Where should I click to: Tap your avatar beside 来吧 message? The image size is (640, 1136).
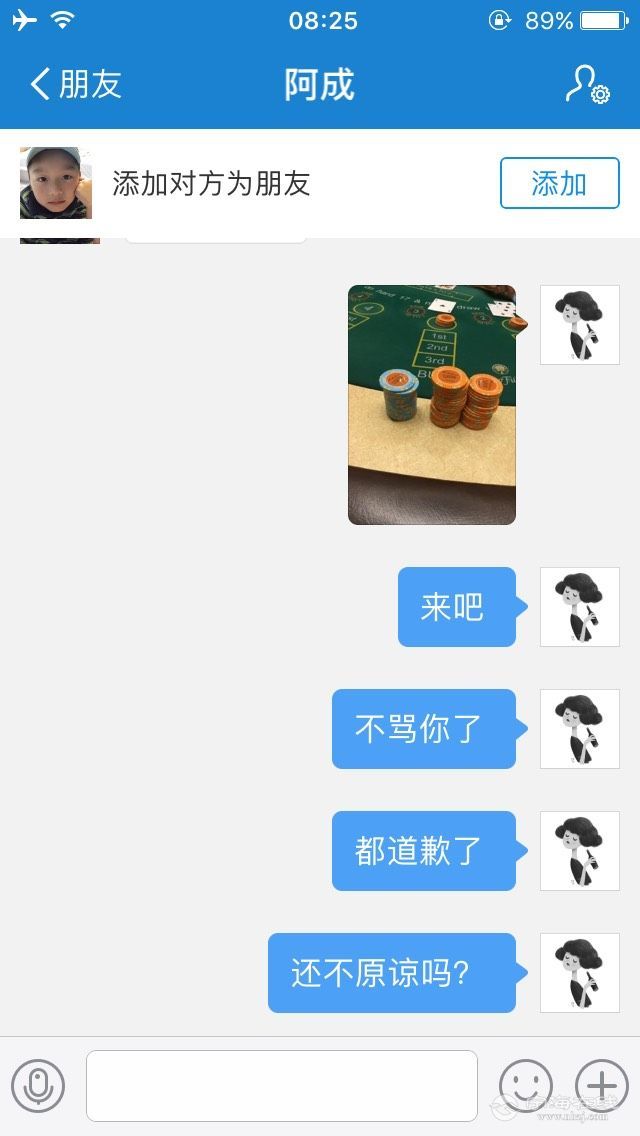point(579,607)
